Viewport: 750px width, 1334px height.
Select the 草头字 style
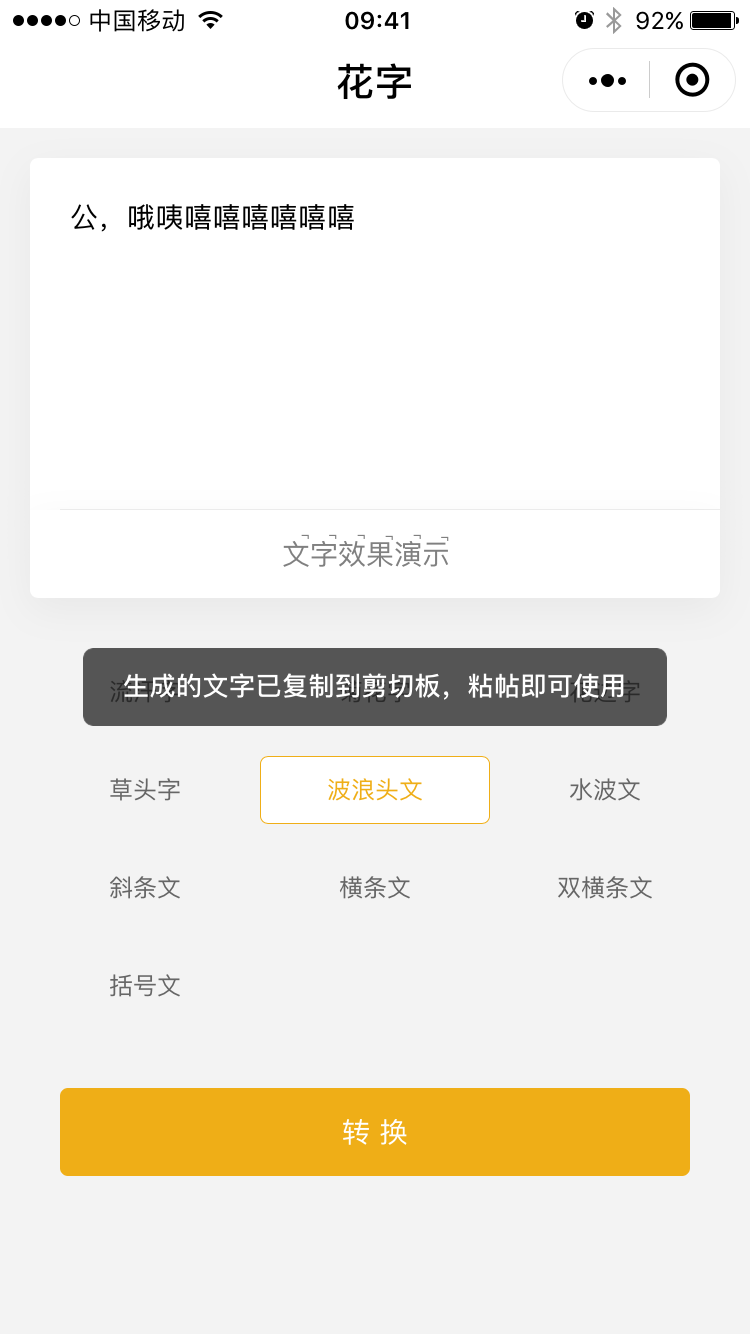145,790
